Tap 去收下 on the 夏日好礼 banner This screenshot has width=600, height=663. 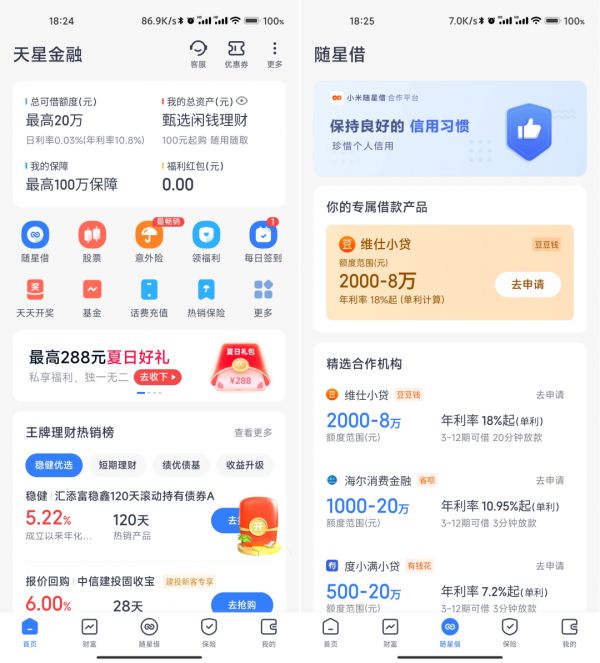click(159, 377)
